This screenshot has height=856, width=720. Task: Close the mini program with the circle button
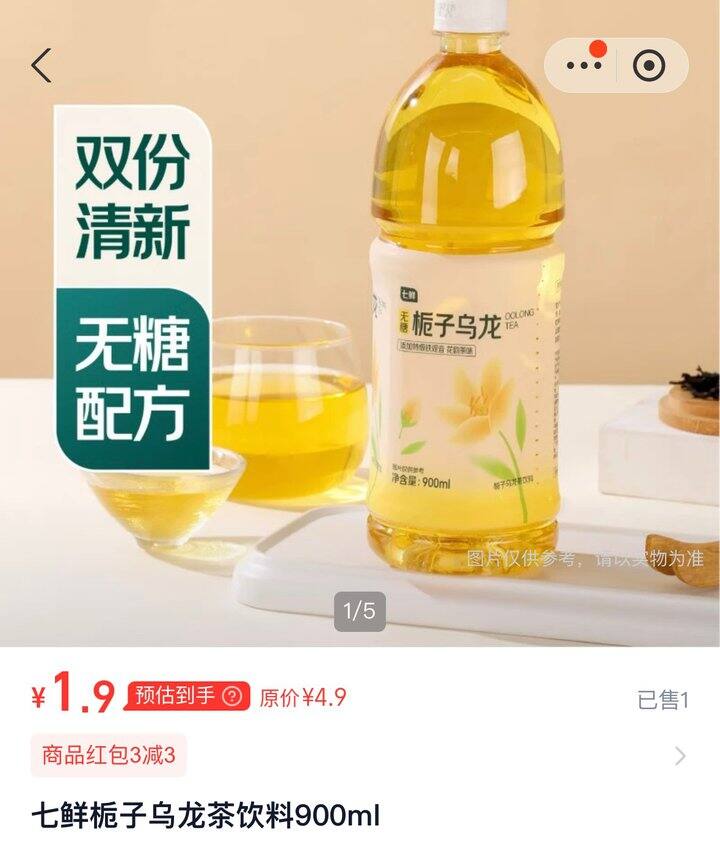pyautogui.click(x=649, y=66)
